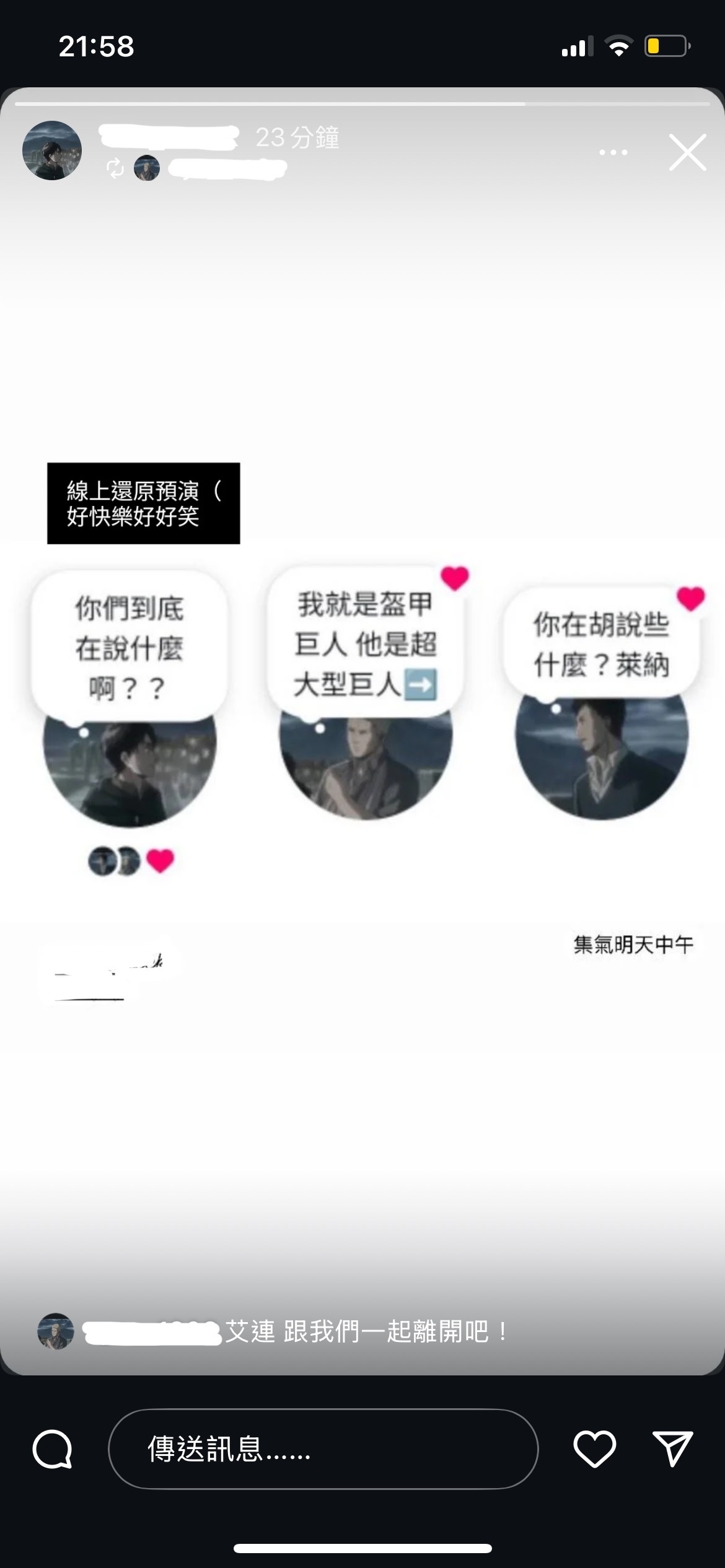The width and height of the screenshot is (725, 1568).
Task: Open the story poster's profile picture
Action: 52,150
